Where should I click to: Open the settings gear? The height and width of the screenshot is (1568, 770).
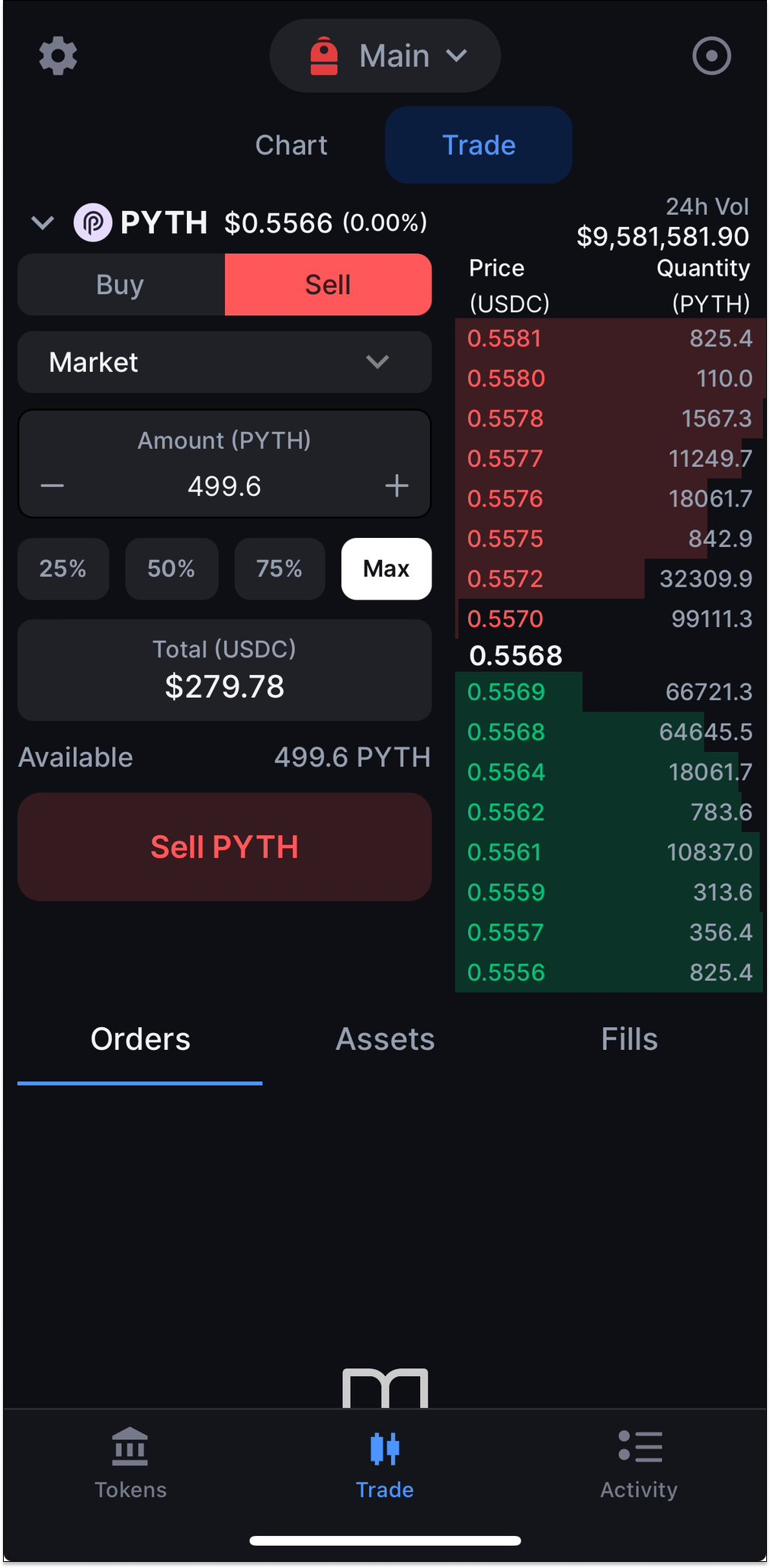58,56
